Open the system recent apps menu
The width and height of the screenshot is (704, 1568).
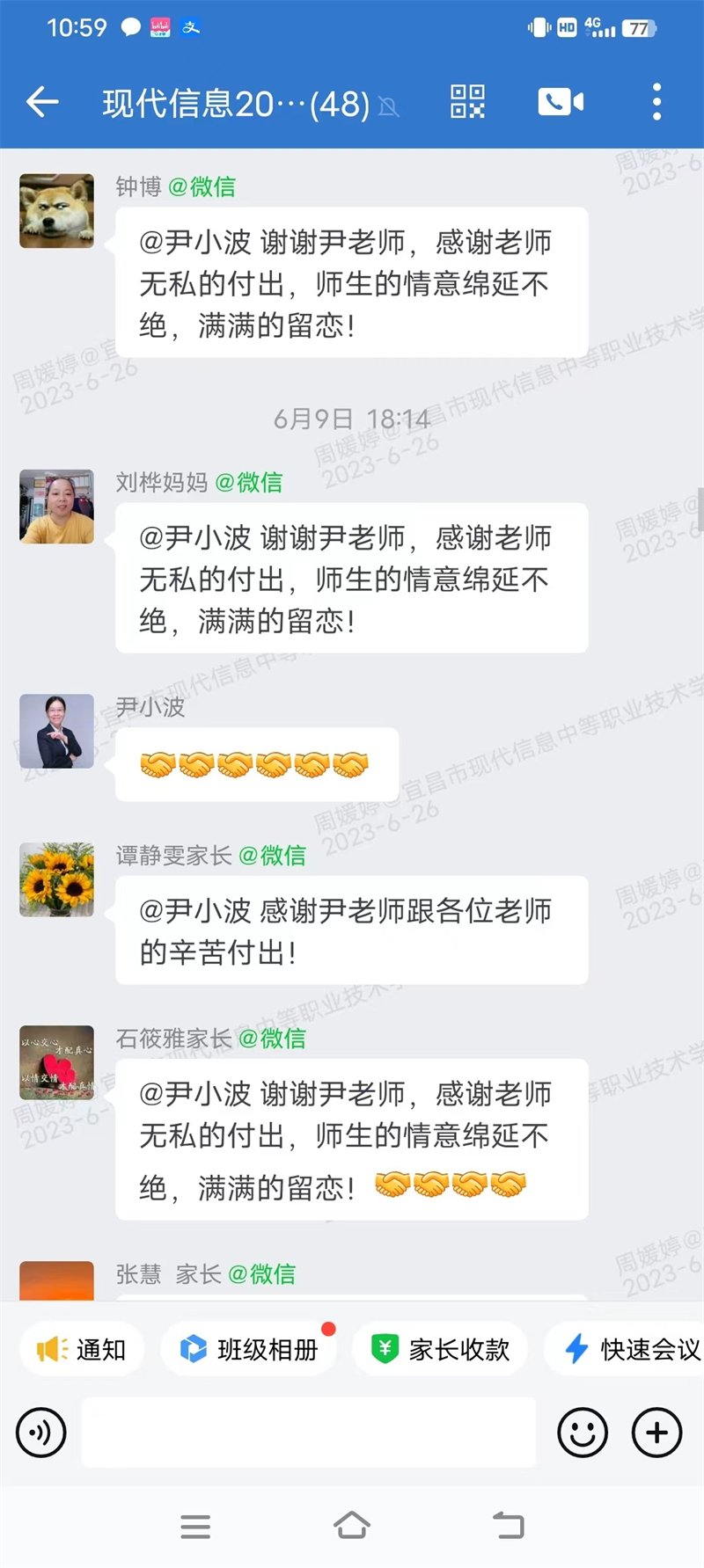[195, 1526]
